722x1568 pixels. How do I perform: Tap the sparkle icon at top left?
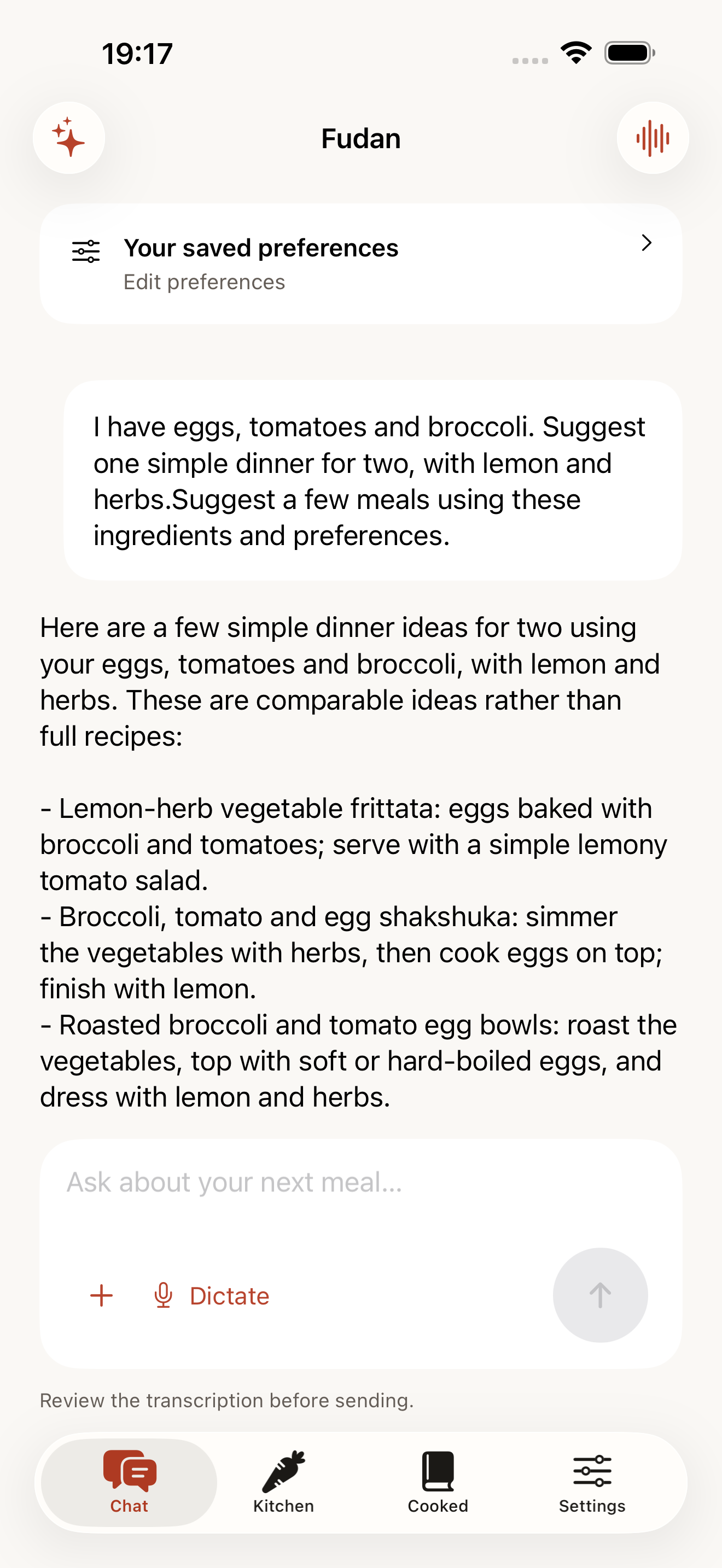[69, 138]
